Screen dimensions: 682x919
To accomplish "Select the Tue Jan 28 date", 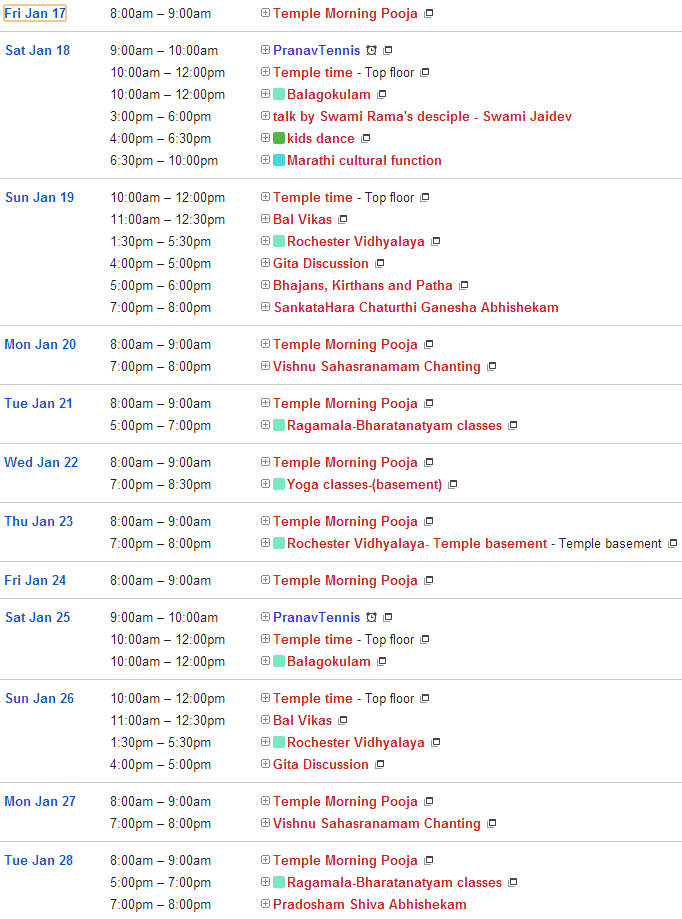I will (x=38, y=860).
